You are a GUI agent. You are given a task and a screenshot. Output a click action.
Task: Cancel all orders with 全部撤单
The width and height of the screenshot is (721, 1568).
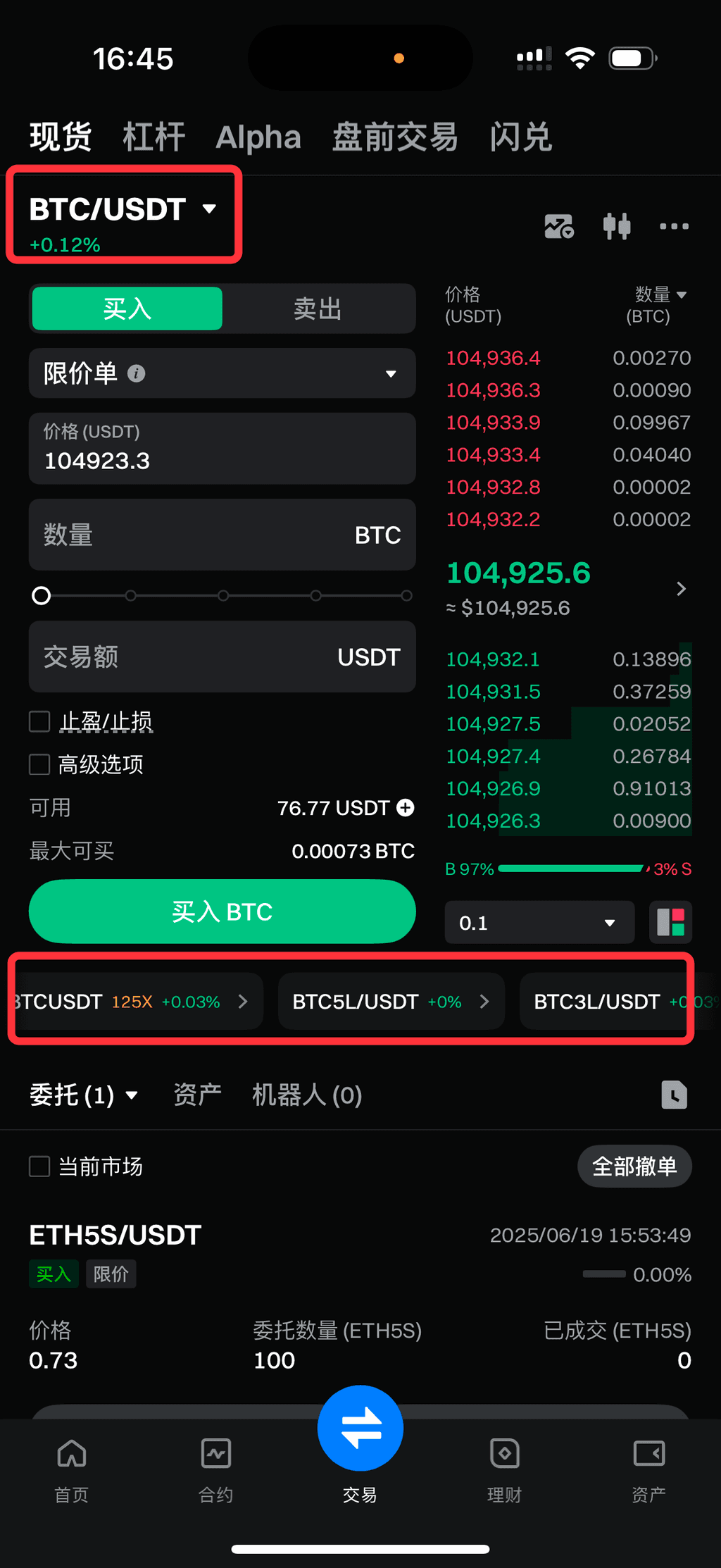(x=634, y=1166)
